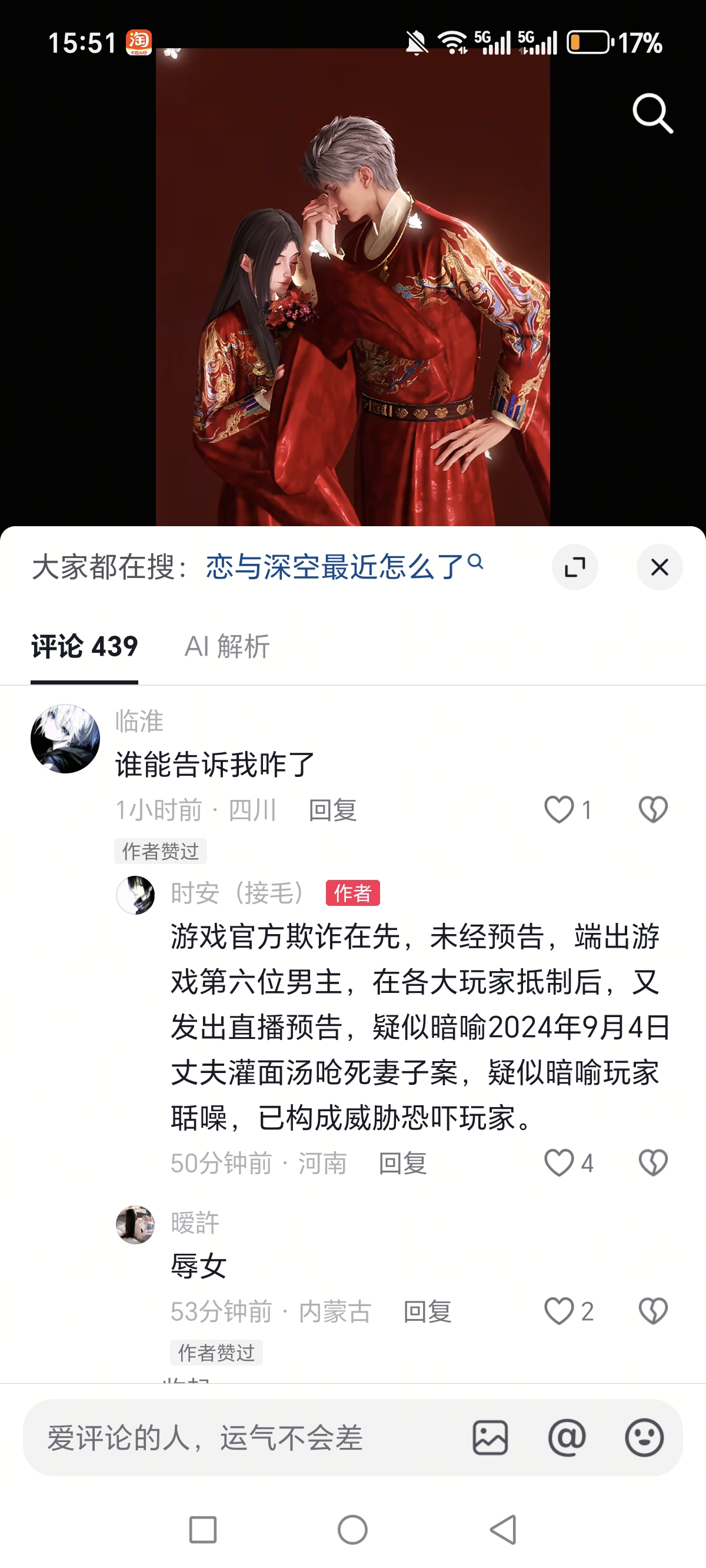
Task: Like the author 时安's reply
Action: (558, 1162)
